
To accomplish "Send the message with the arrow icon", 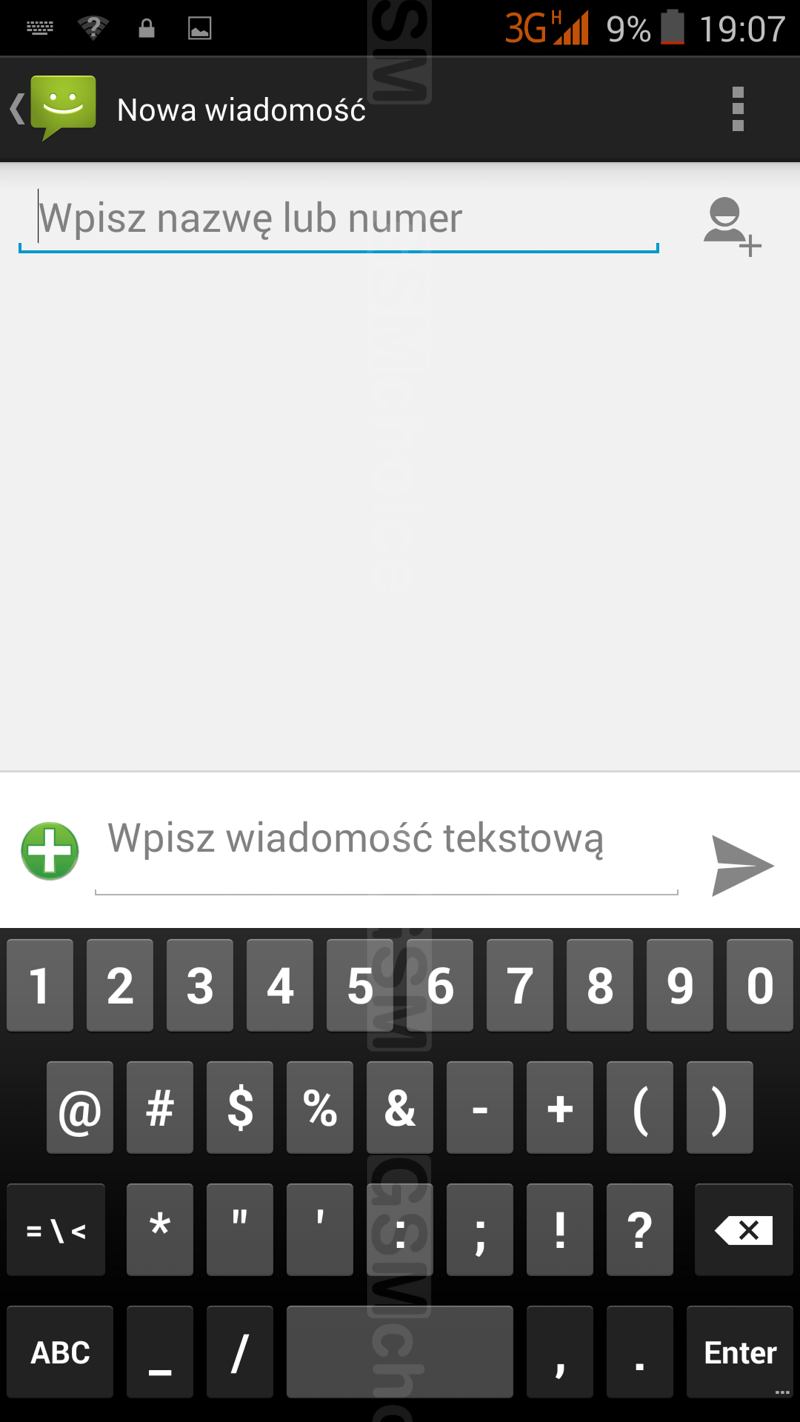I will tap(742, 865).
